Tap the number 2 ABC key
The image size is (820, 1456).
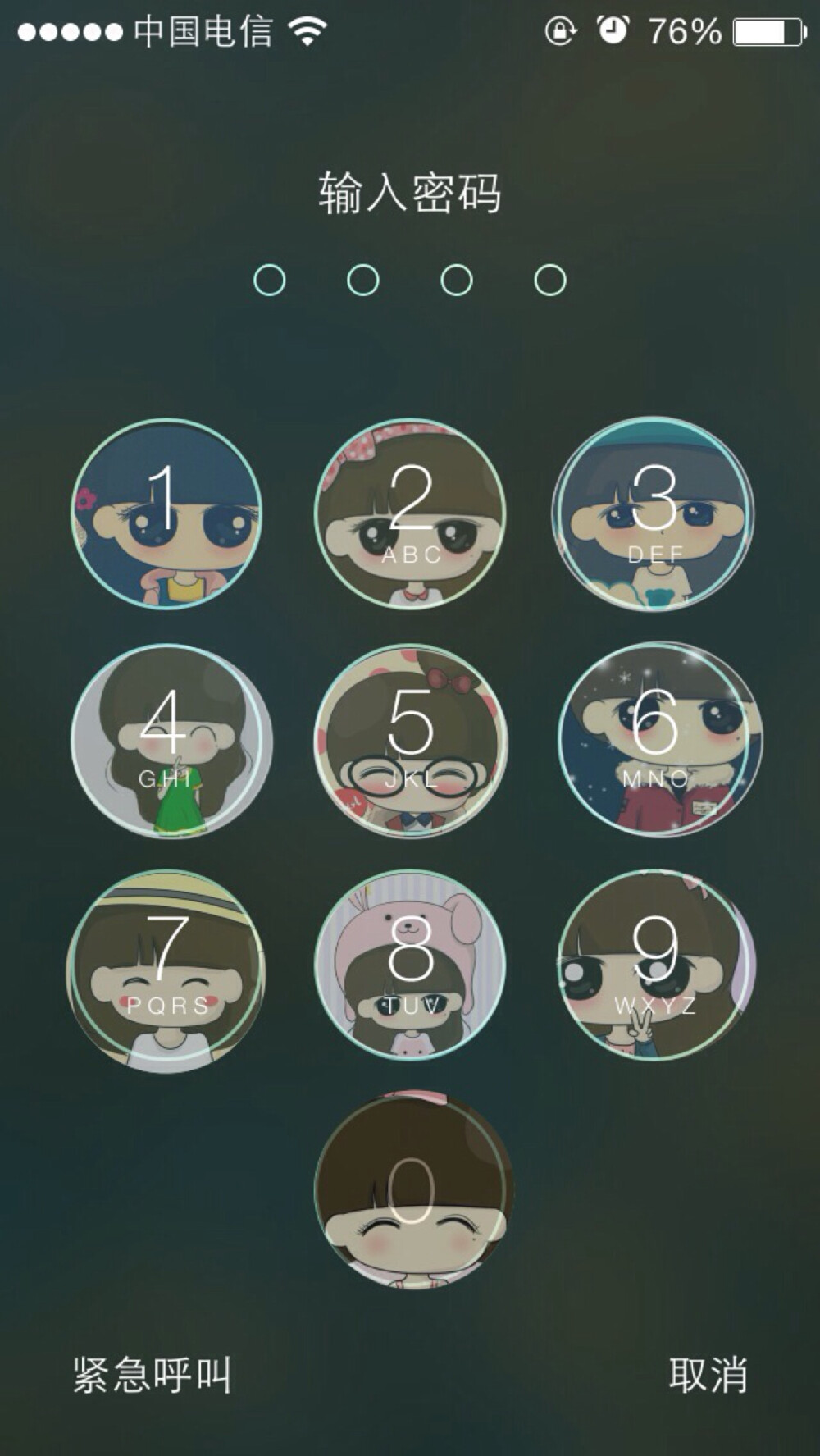coord(410,514)
